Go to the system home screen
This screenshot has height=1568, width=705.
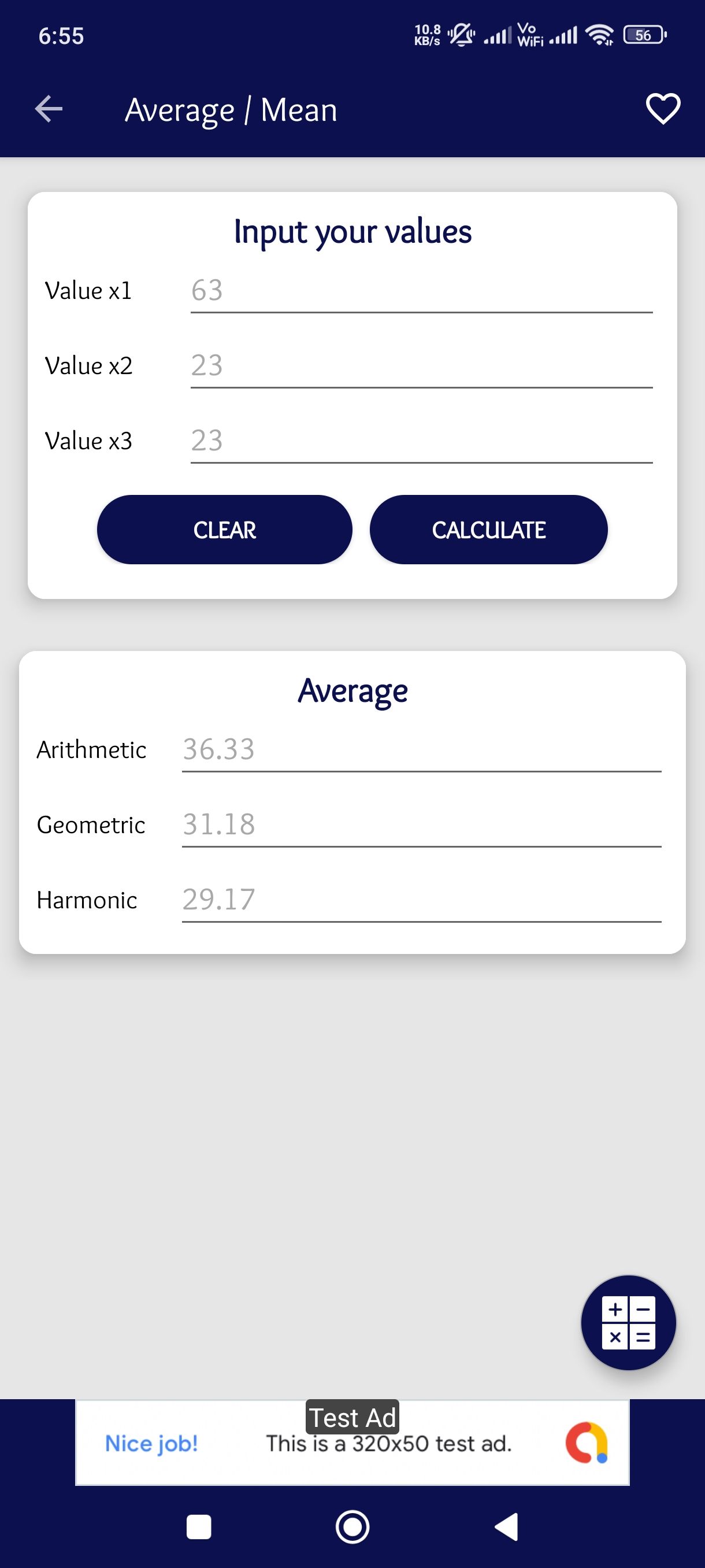352,1526
